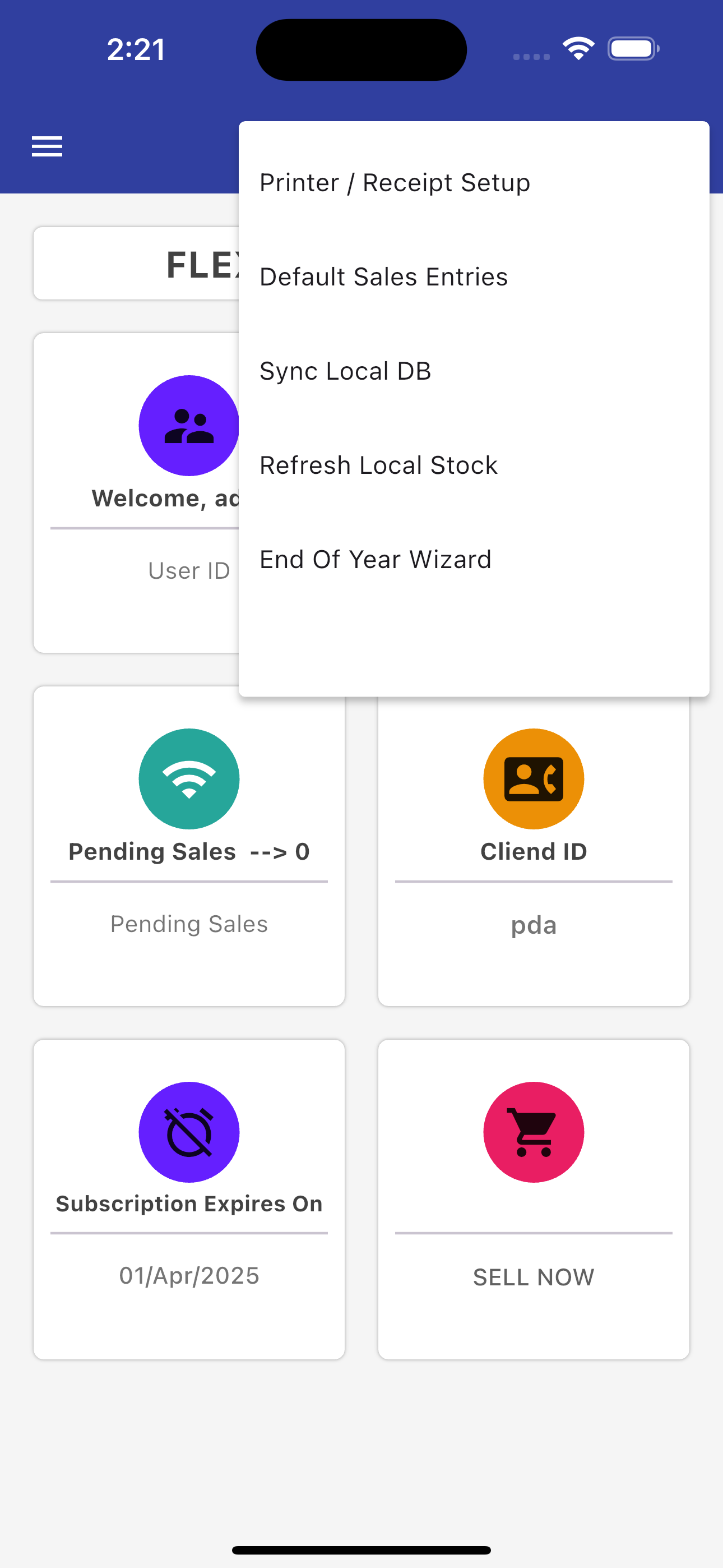Viewport: 723px width, 1568px height.
Task: Open the SELL NOW card
Action: click(x=534, y=1199)
